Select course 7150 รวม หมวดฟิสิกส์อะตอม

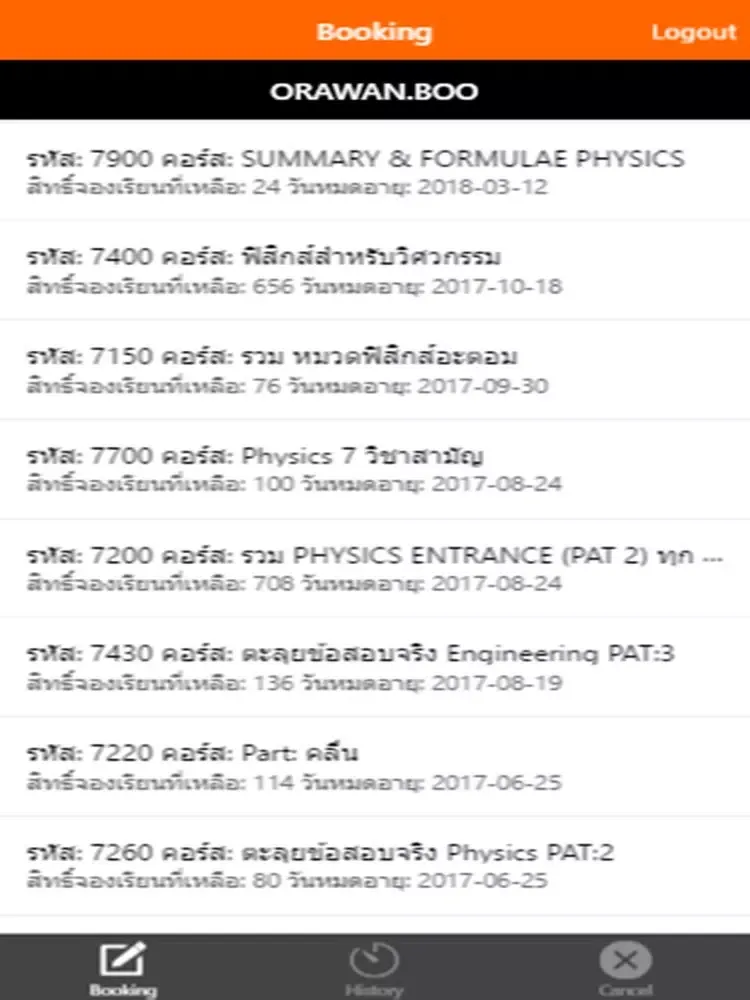click(x=375, y=369)
